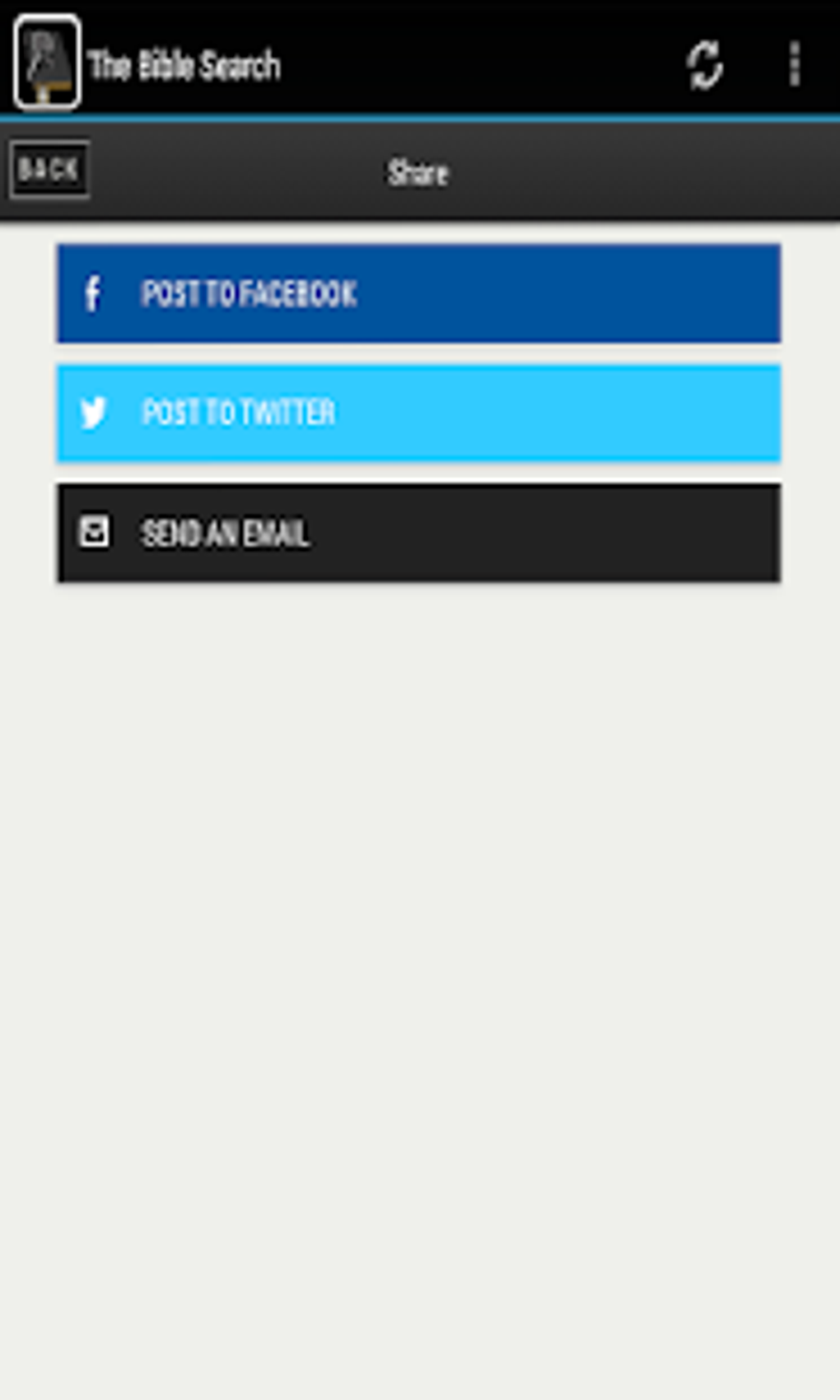The width and height of the screenshot is (840, 1400).
Task: Go back using the BACK button
Action: click(49, 170)
